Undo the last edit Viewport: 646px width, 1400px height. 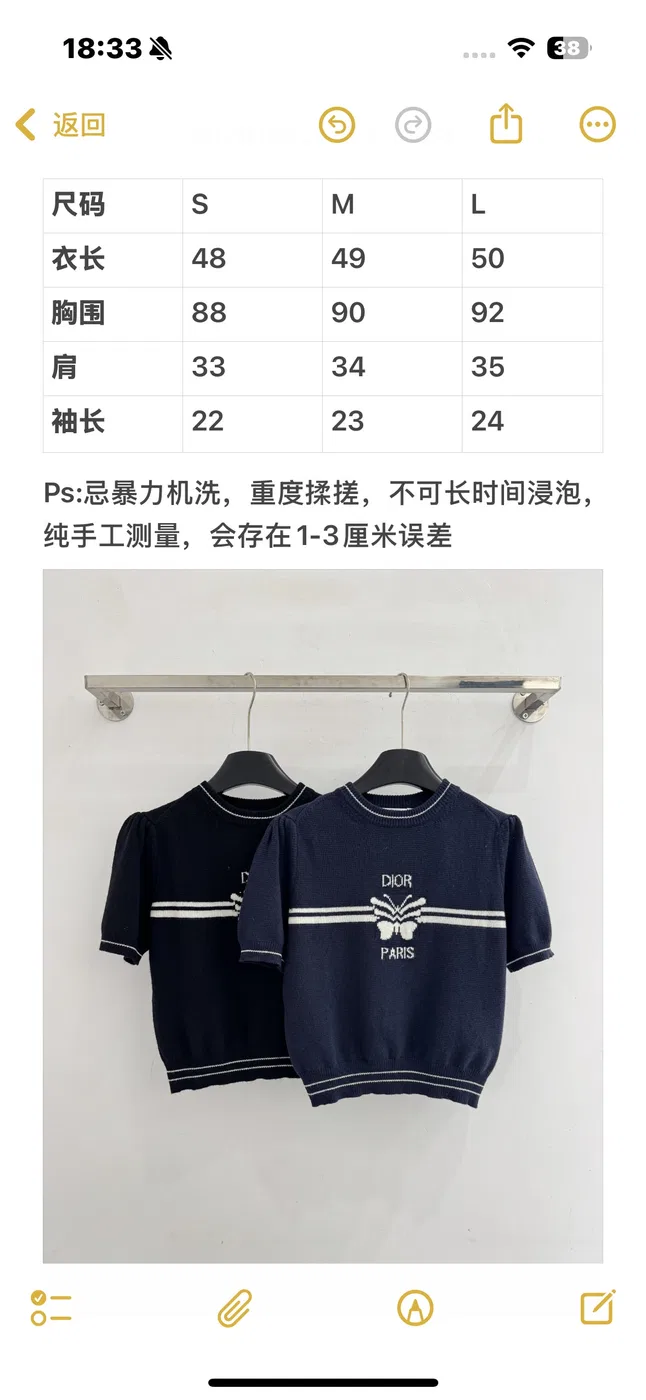pos(337,125)
